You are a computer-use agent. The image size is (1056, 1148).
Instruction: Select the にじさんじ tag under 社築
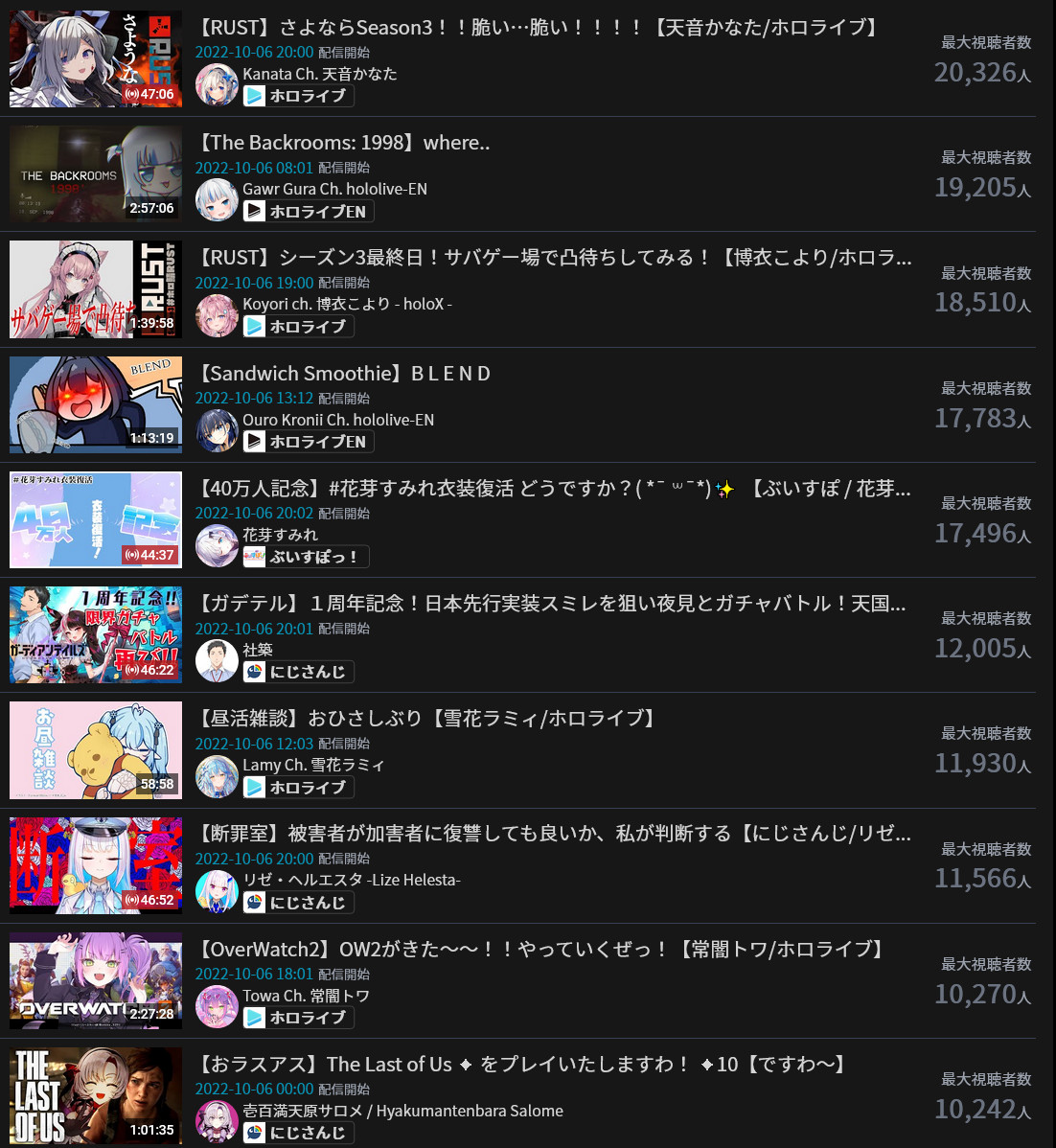[297, 672]
